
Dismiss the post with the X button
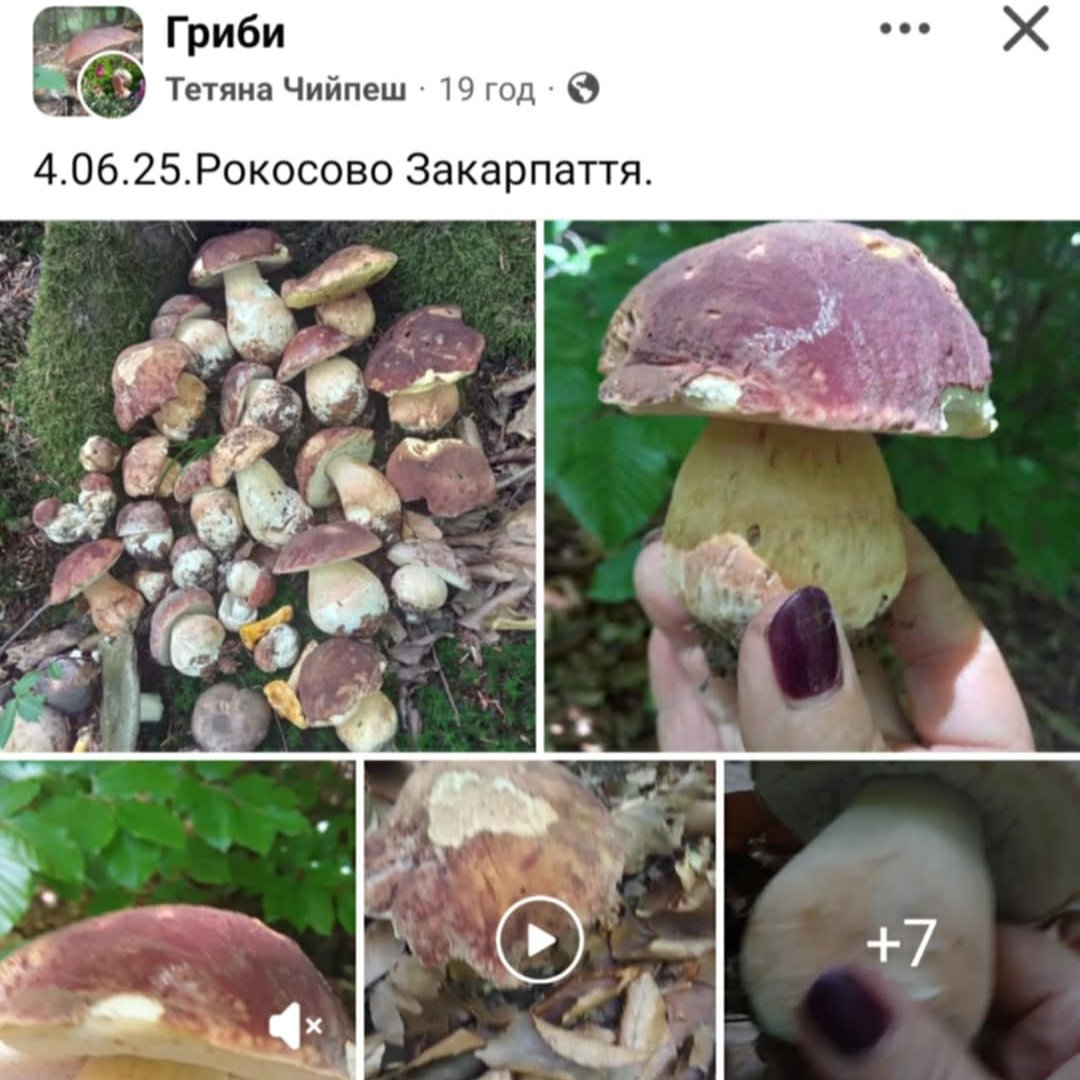(1025, 30)
